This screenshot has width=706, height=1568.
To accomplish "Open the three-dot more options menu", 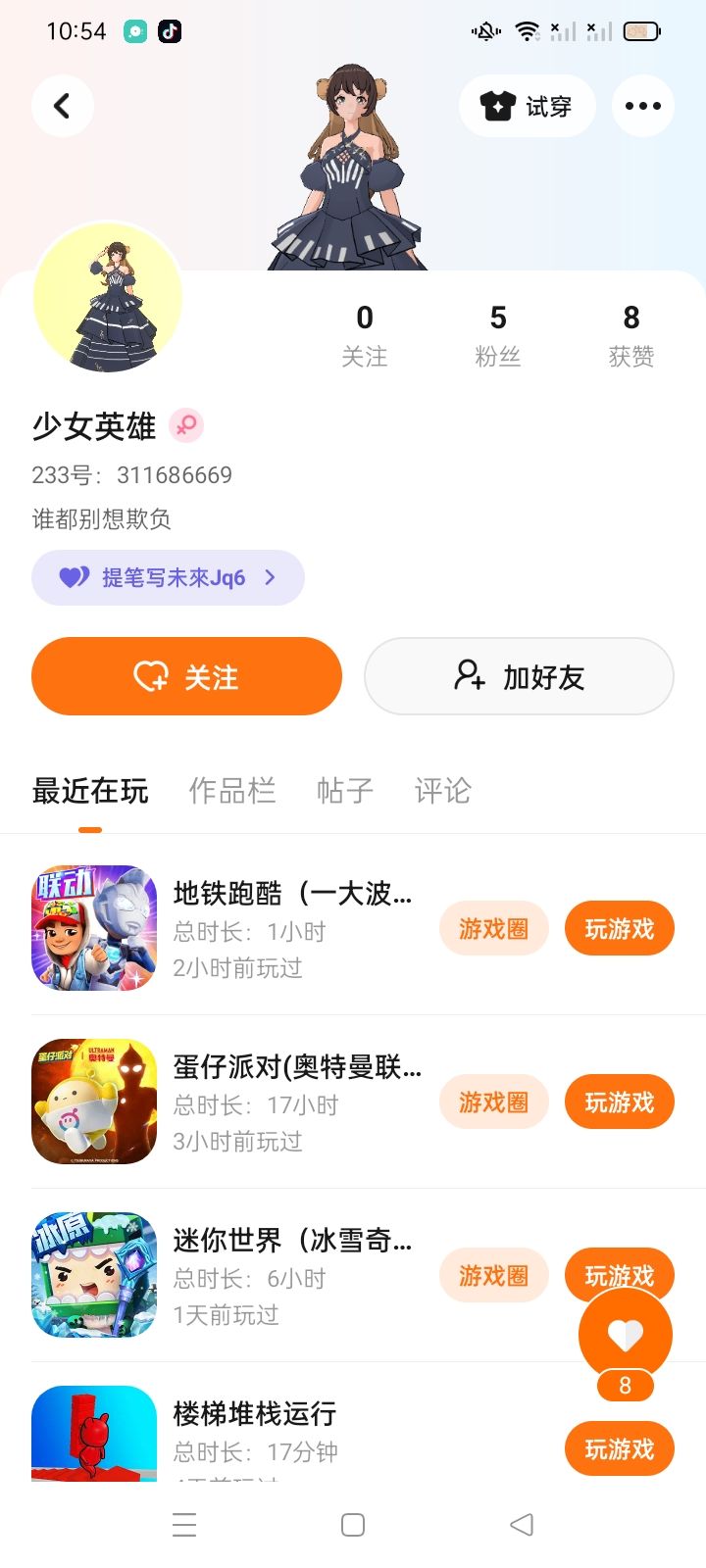I will click(x=642, y=106).
